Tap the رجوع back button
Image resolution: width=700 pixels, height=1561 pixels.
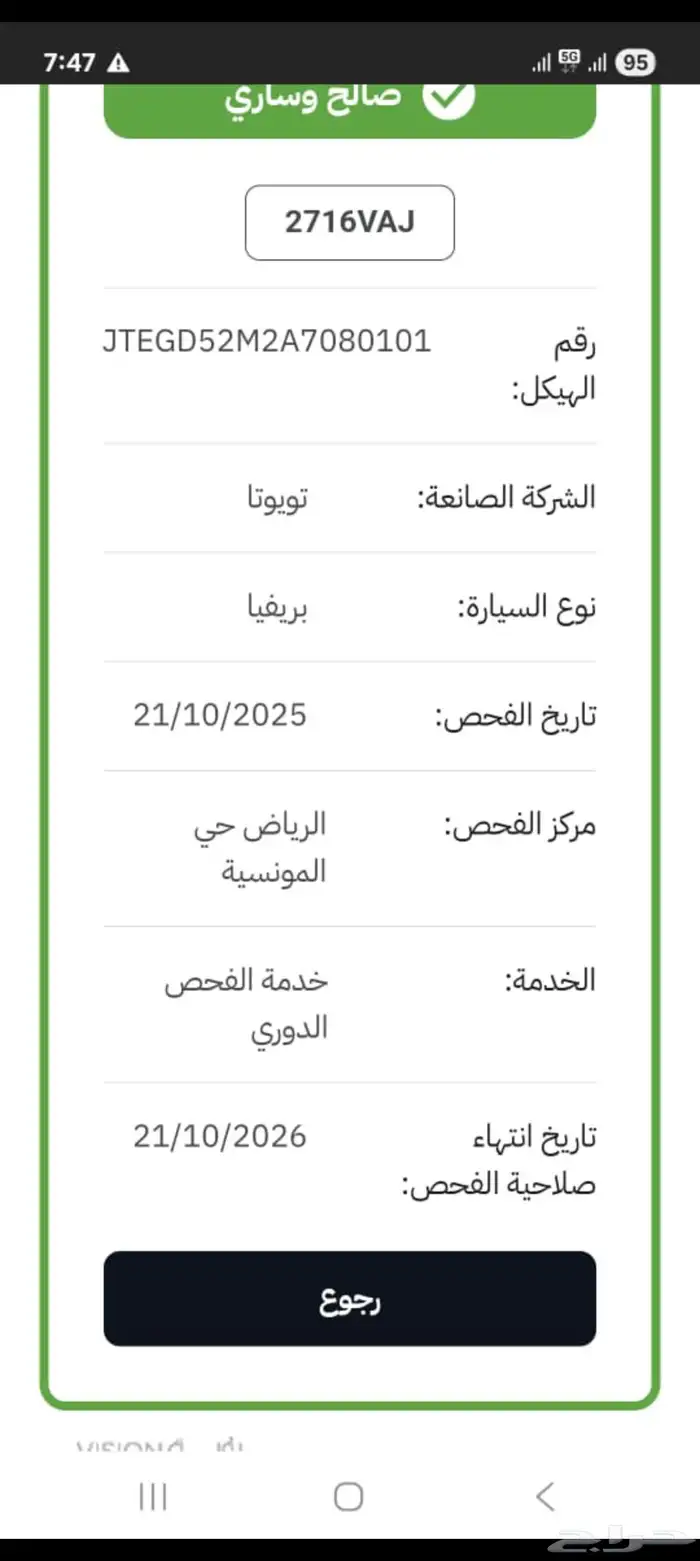(x=350, y=1298)
